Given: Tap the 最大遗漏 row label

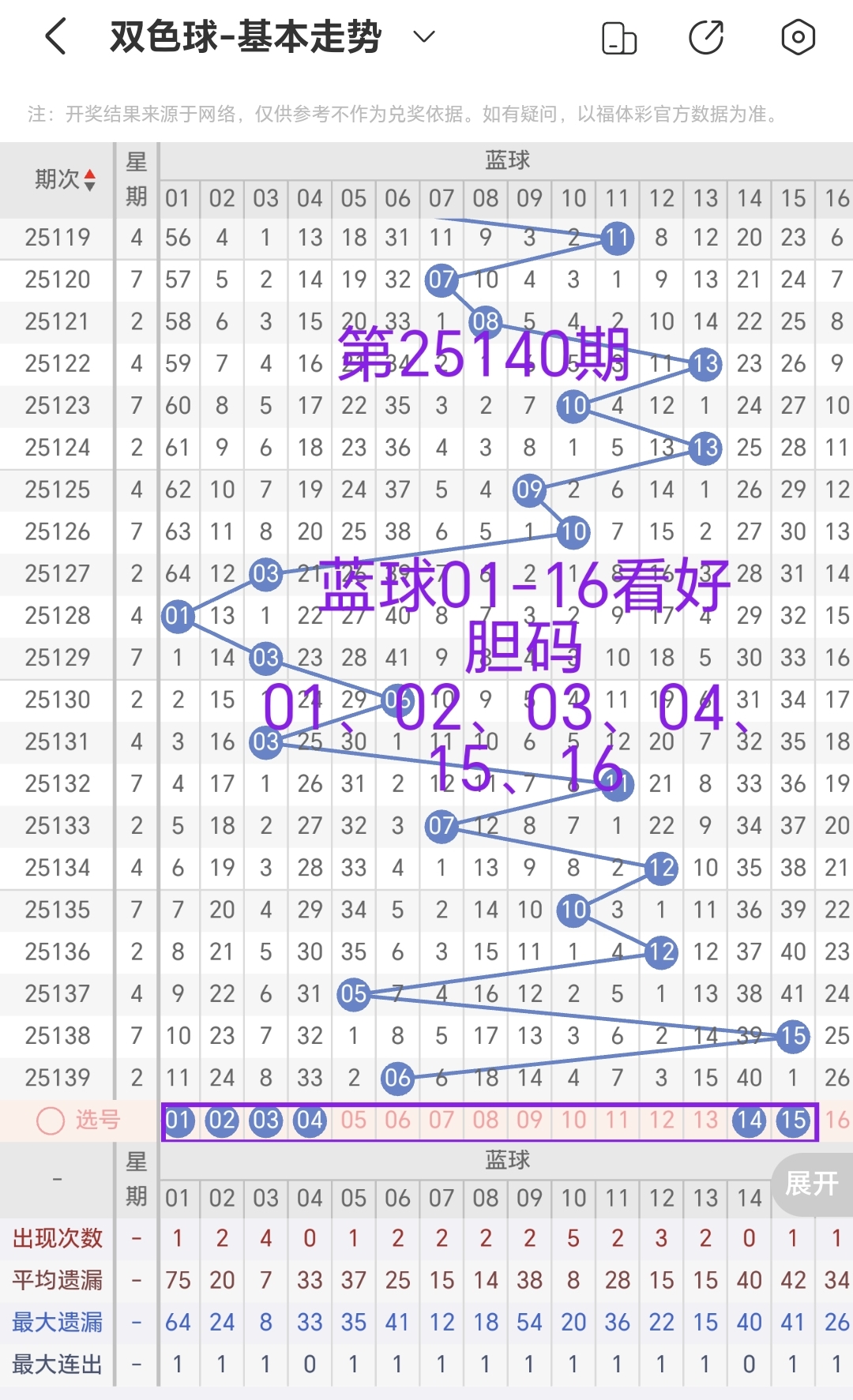Looking at the screenshot, I should click(55, 1322).
